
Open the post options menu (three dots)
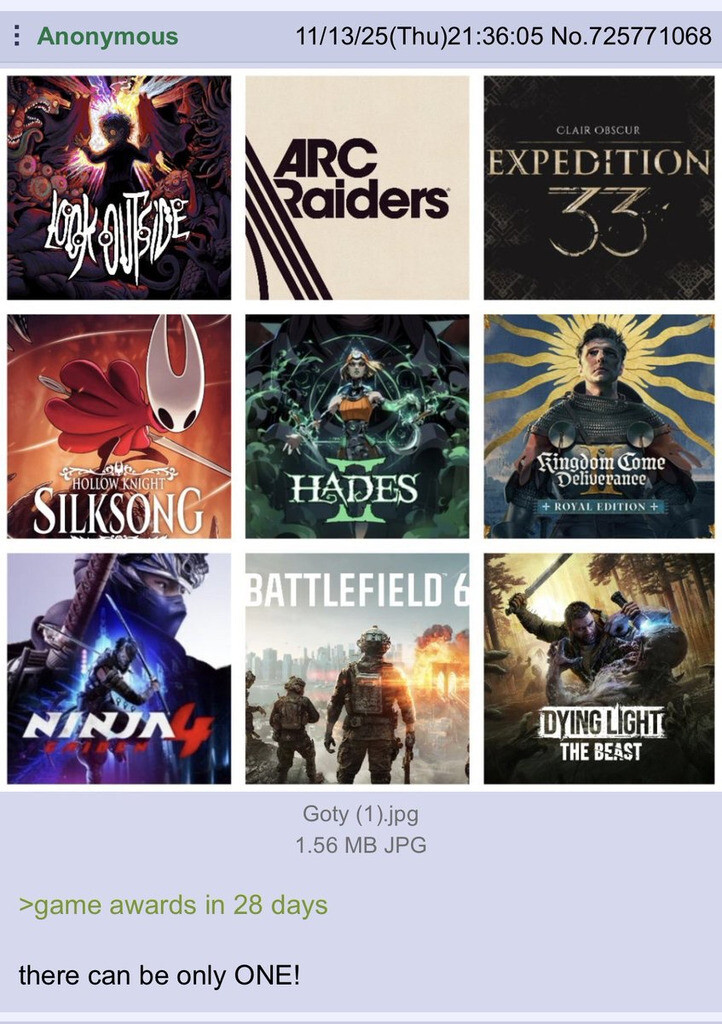click(16, 37)
